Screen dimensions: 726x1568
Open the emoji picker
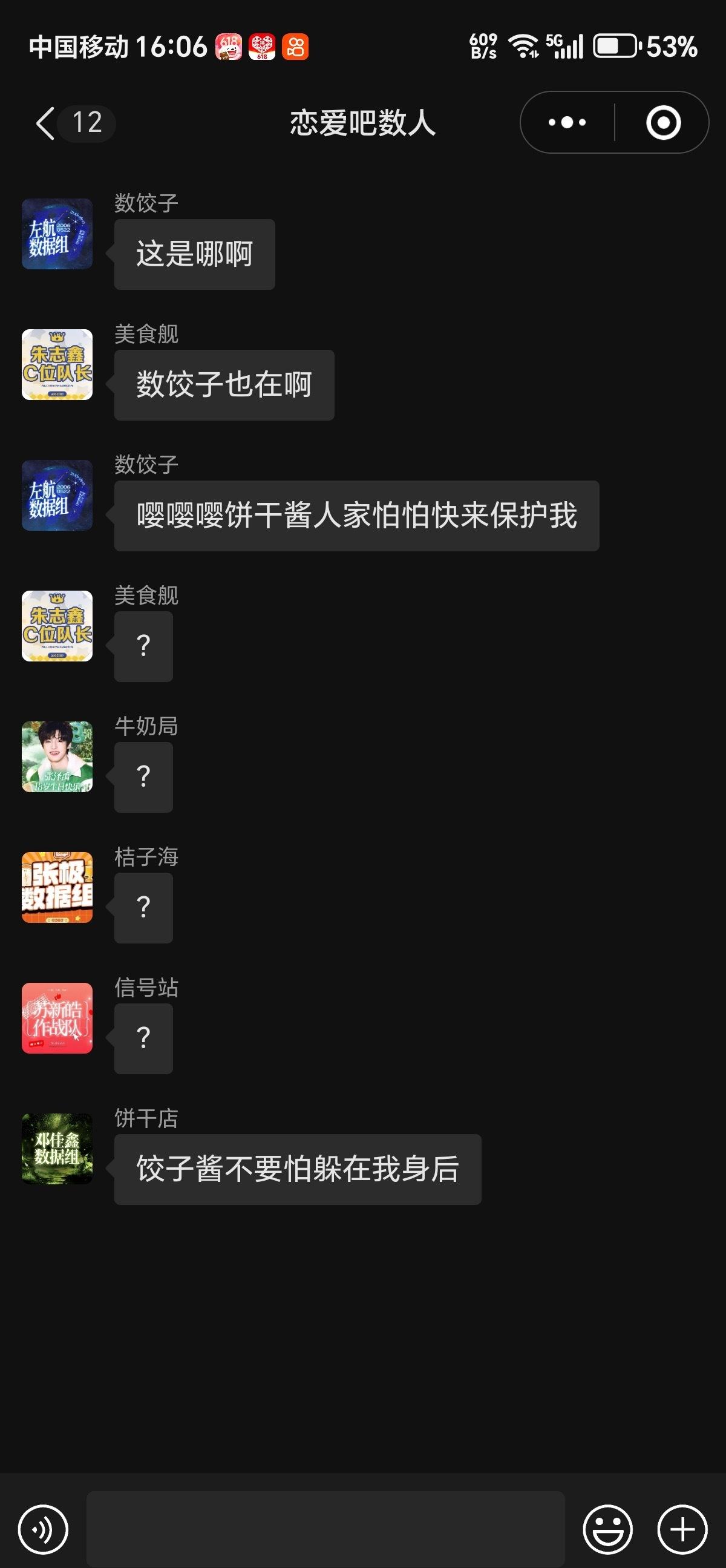pos(607,1529)
